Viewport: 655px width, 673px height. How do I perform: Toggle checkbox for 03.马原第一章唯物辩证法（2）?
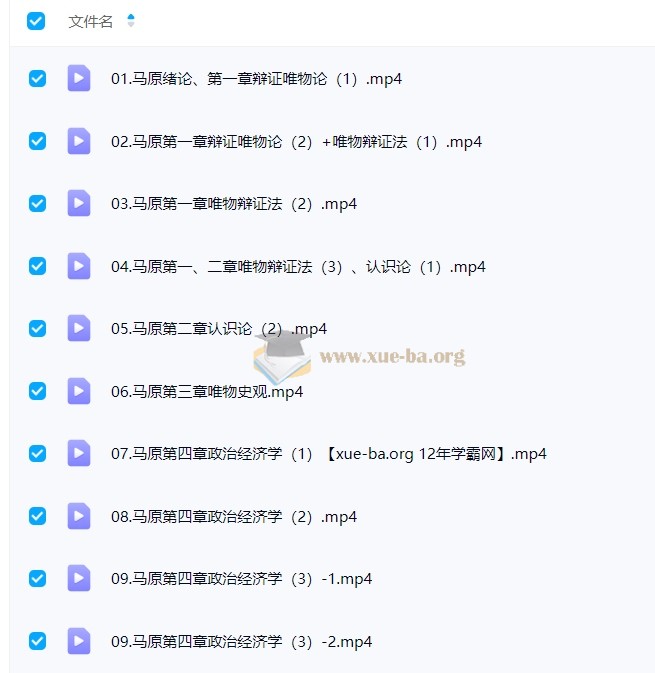pyautogui.click(x=37, y=203)
